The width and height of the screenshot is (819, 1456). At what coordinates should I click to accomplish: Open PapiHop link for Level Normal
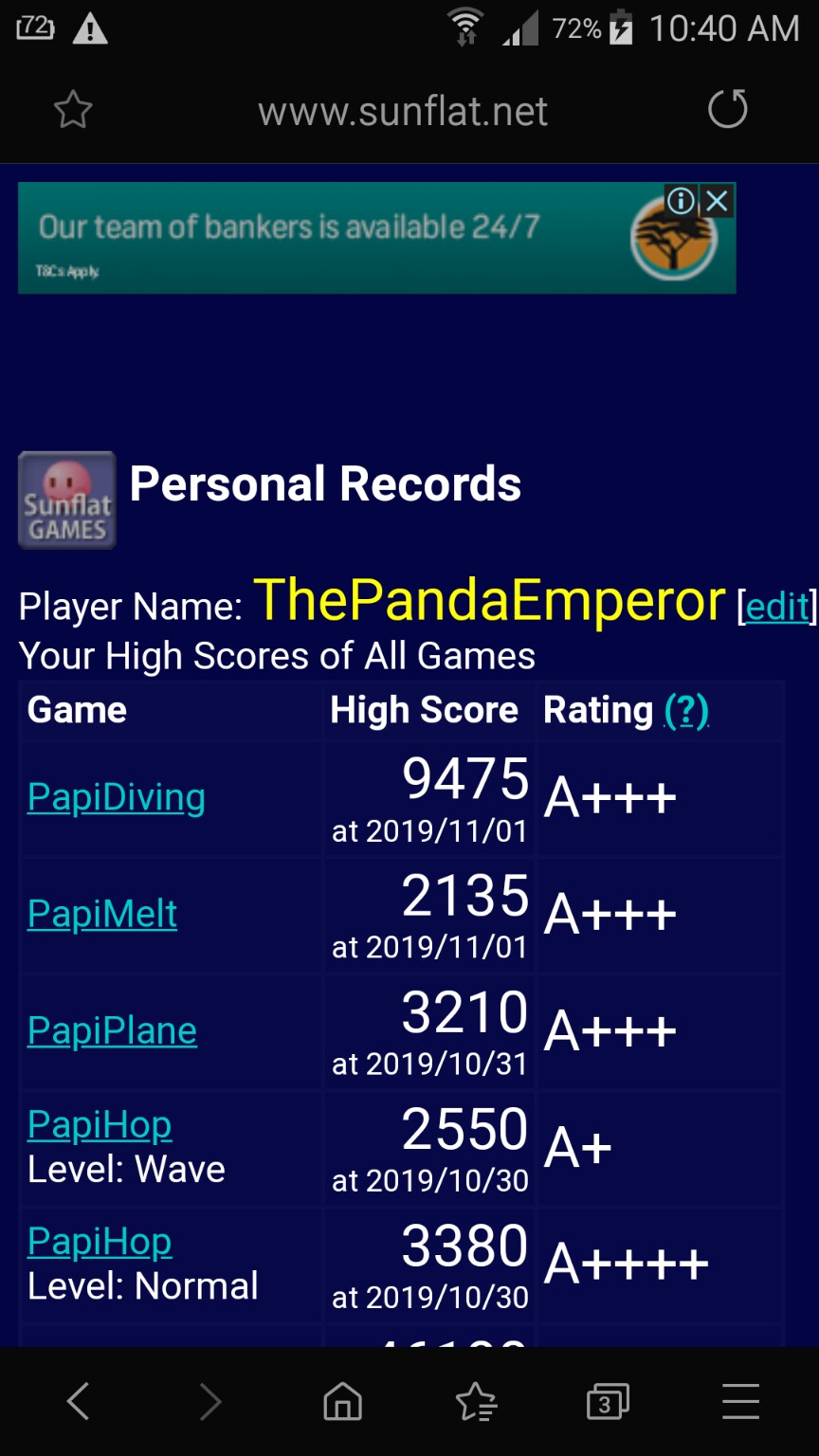coord(100,1241)
